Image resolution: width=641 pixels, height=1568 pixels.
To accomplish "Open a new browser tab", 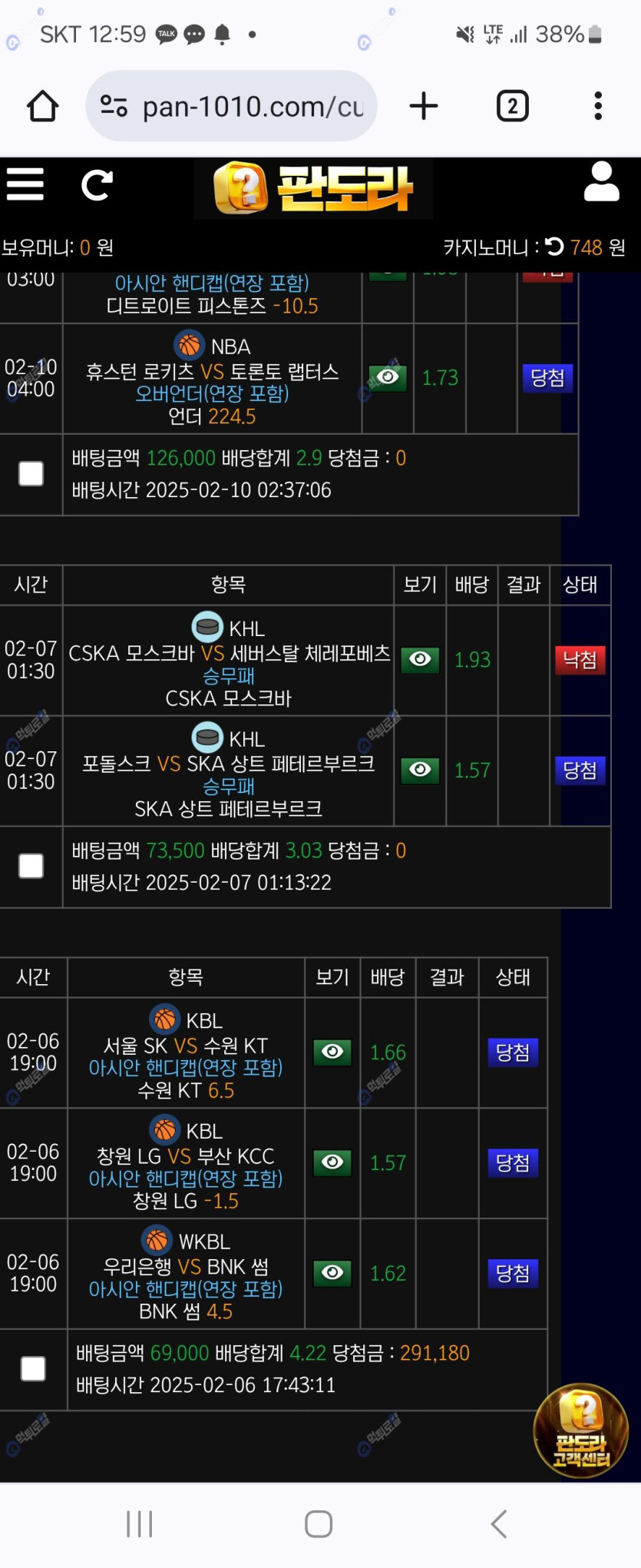I will 424,106.
